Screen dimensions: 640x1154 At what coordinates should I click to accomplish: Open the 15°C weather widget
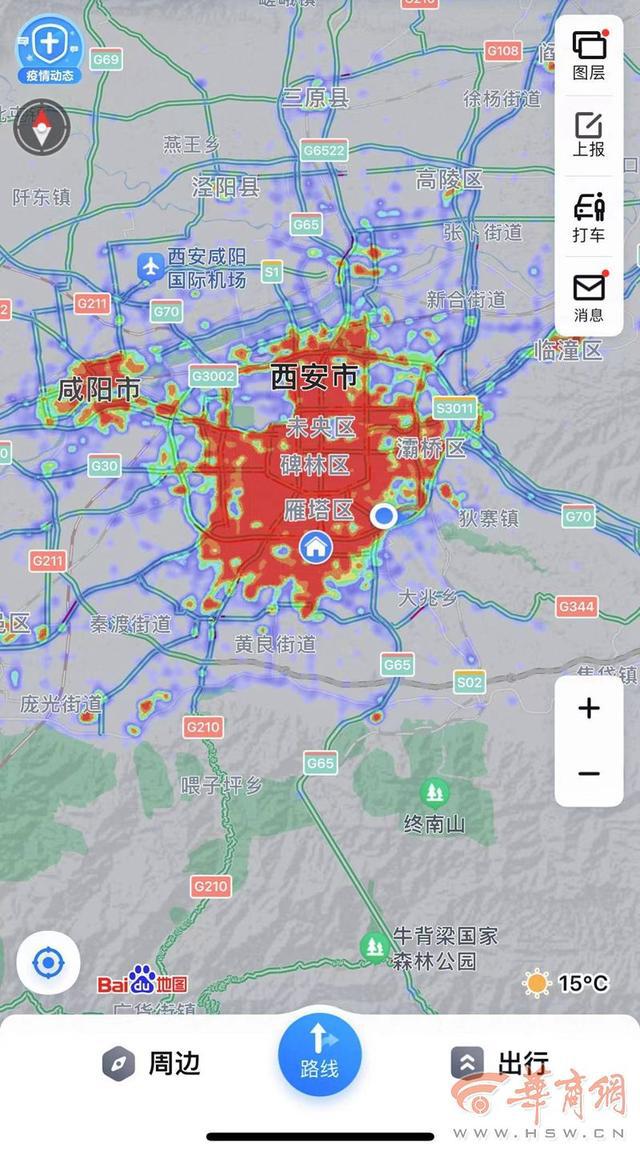566,983
